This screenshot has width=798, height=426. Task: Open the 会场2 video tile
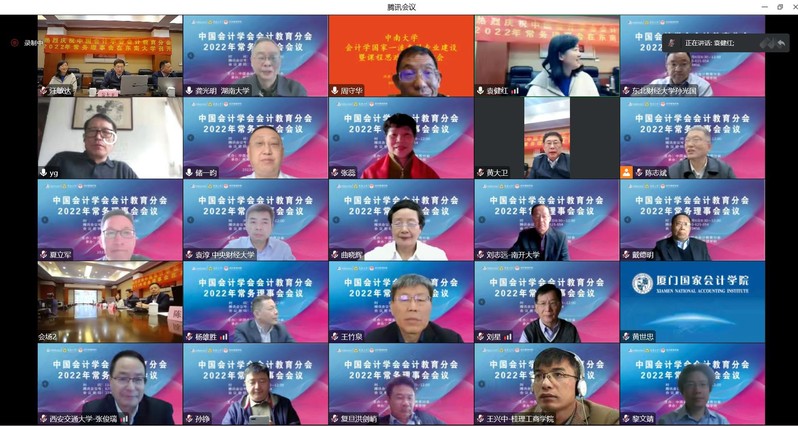110,301
